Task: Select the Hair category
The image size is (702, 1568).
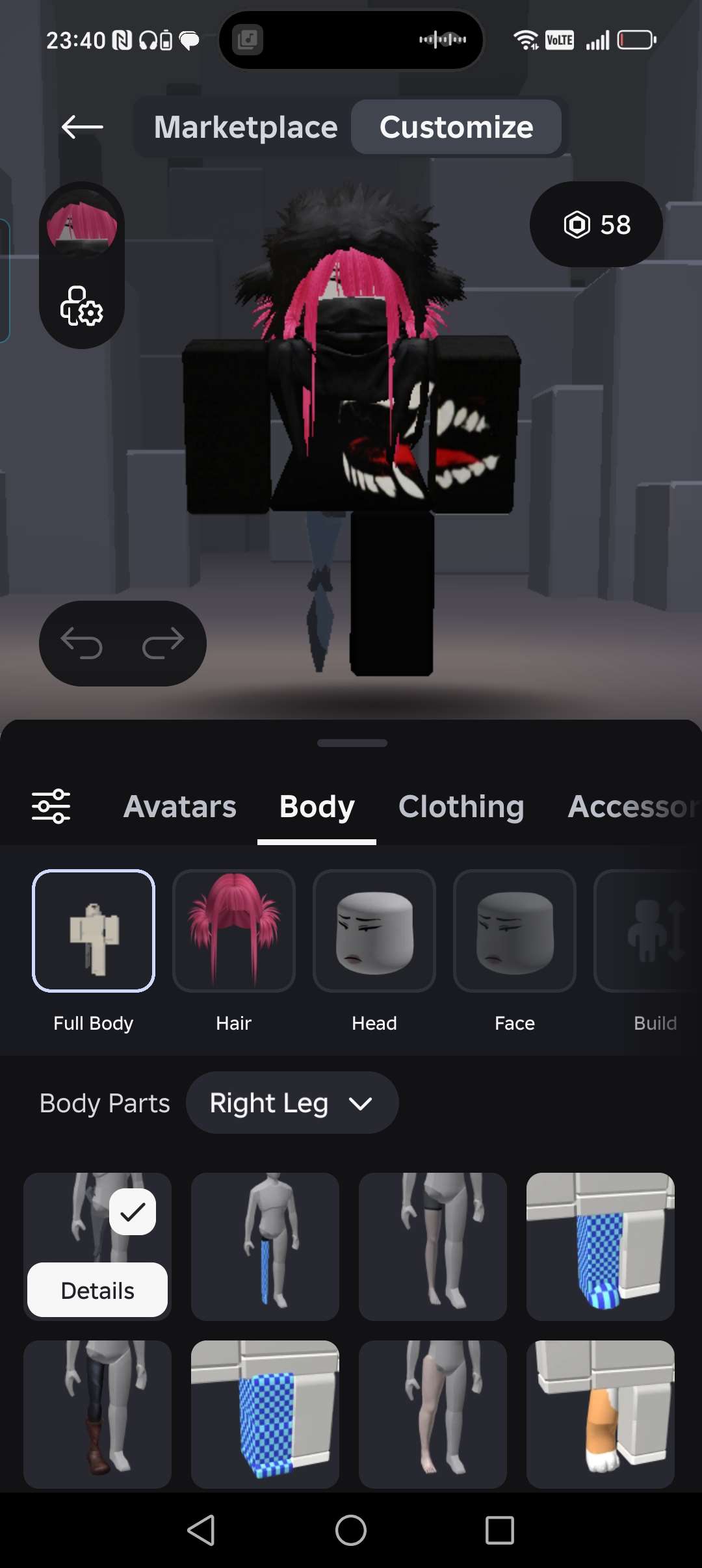Action: click(x=234, y=931)
